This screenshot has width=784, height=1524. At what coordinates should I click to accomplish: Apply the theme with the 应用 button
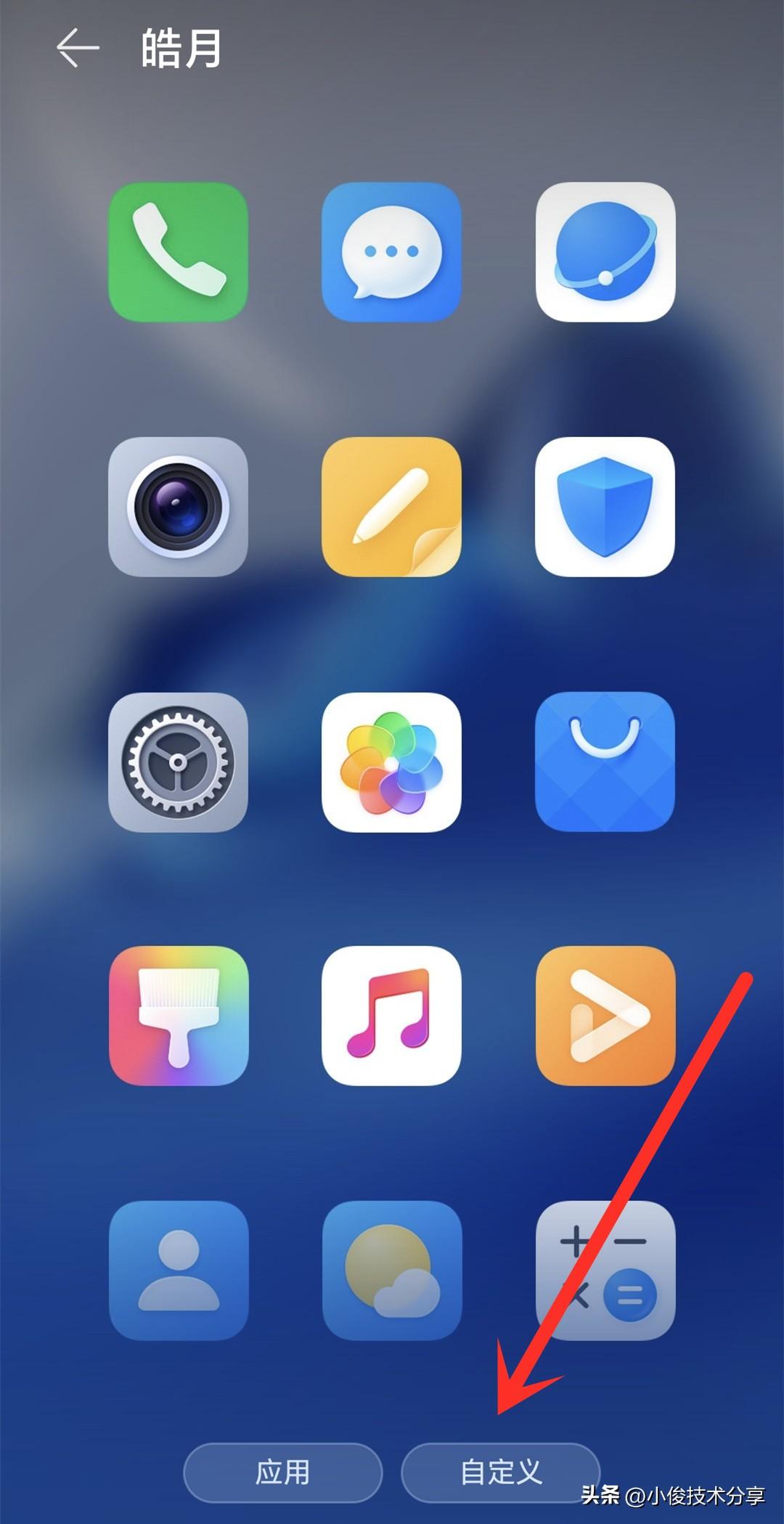(282, 1472)
